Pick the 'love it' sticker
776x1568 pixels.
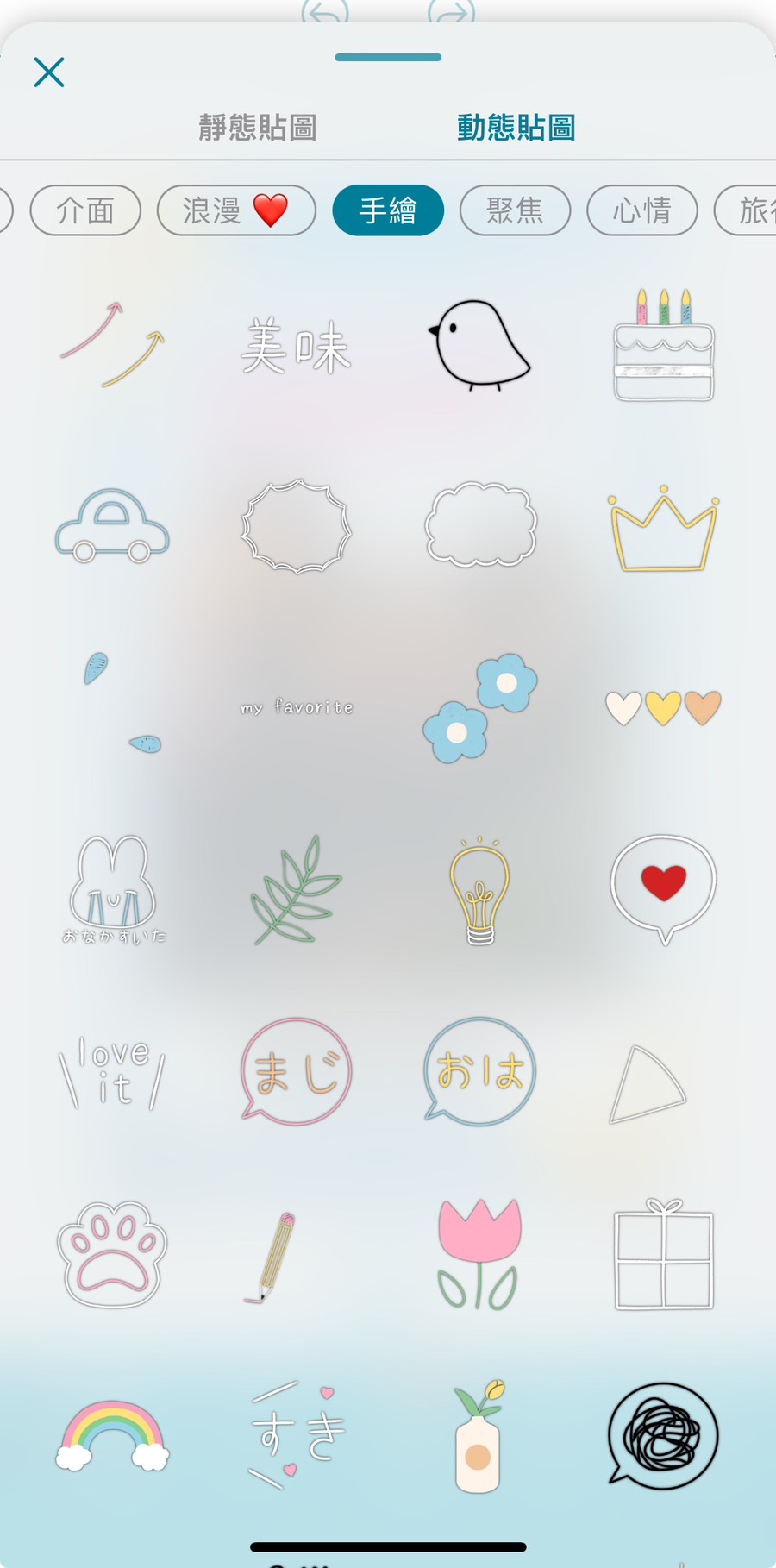(110, 1069)
